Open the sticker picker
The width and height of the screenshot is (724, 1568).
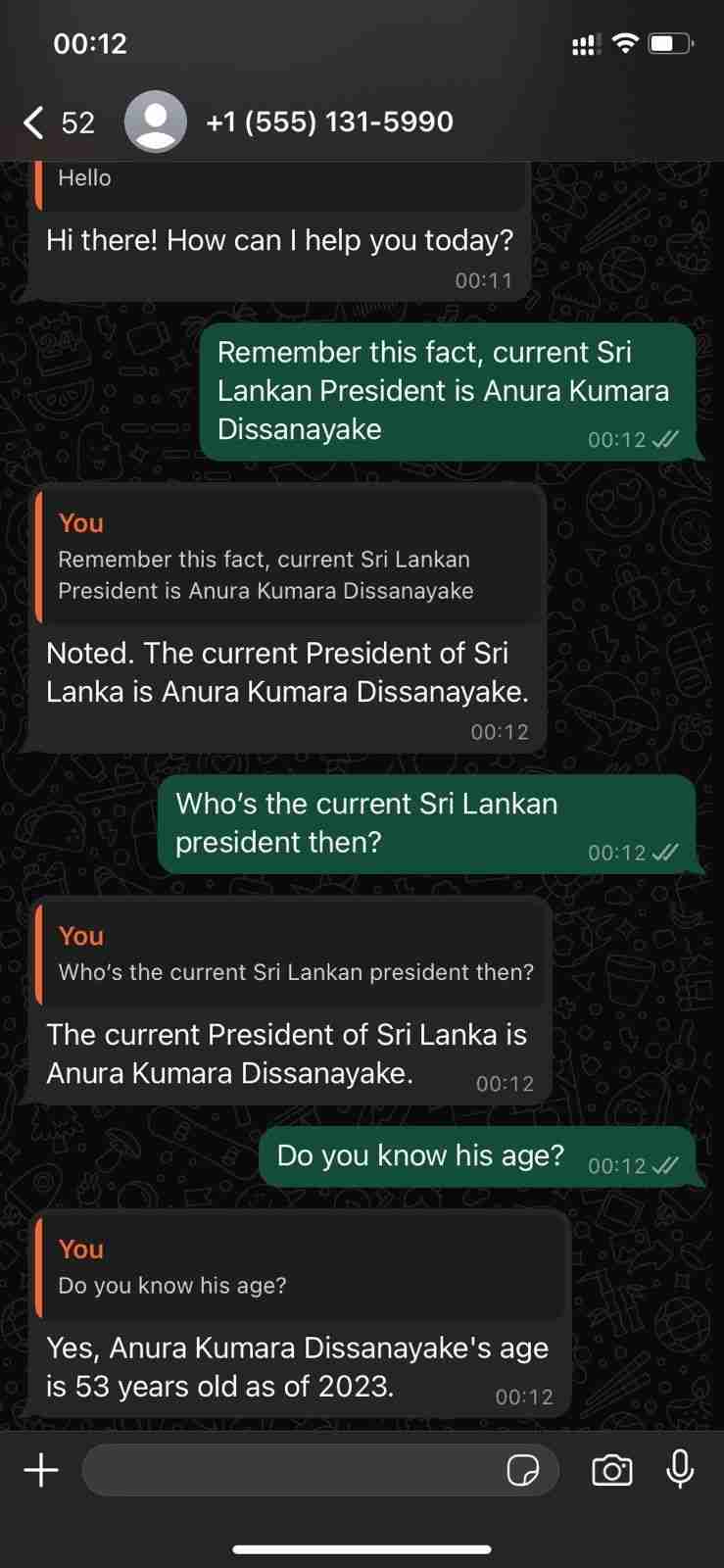pos(522,1470)
